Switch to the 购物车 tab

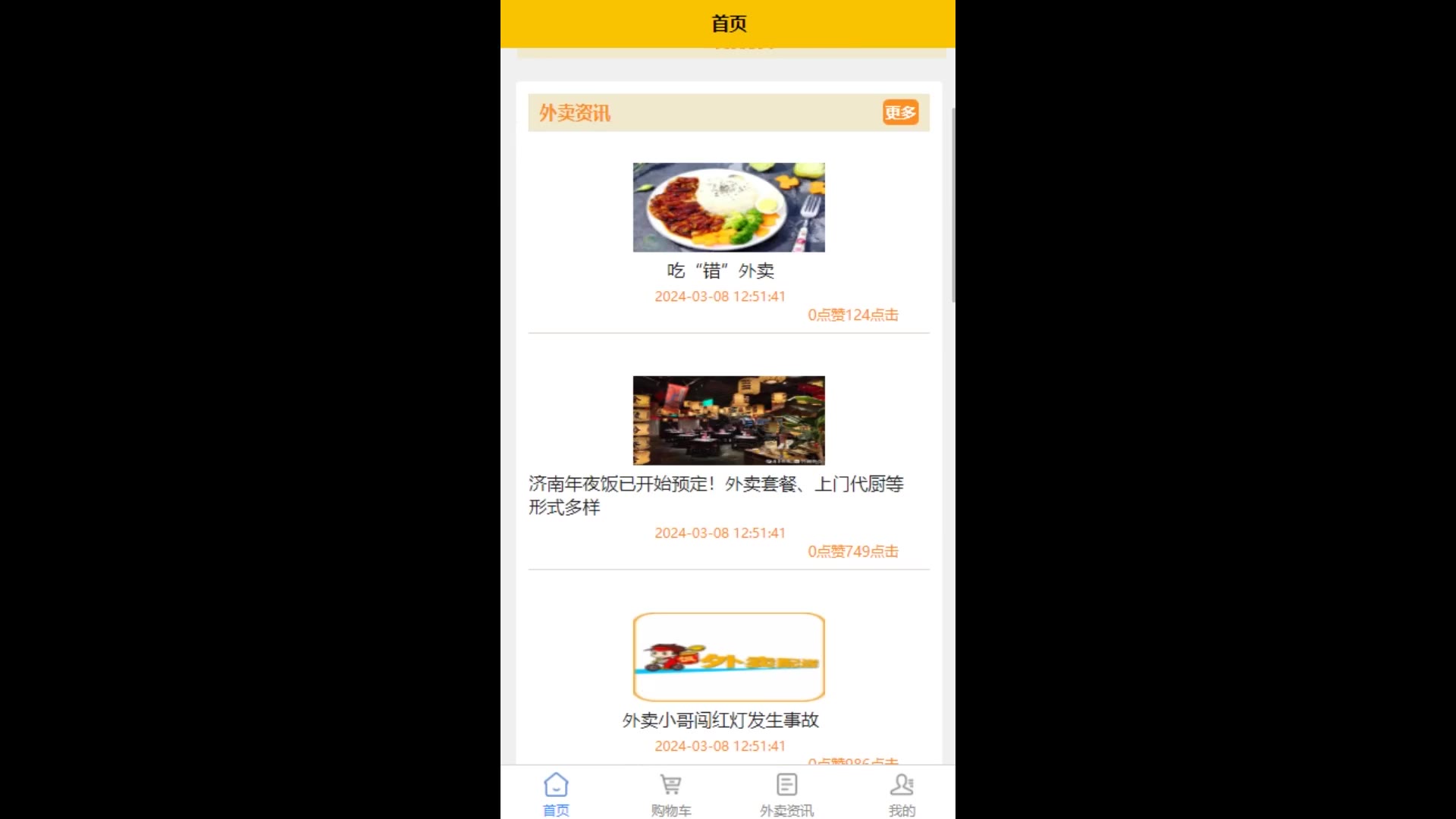[671, 793]
